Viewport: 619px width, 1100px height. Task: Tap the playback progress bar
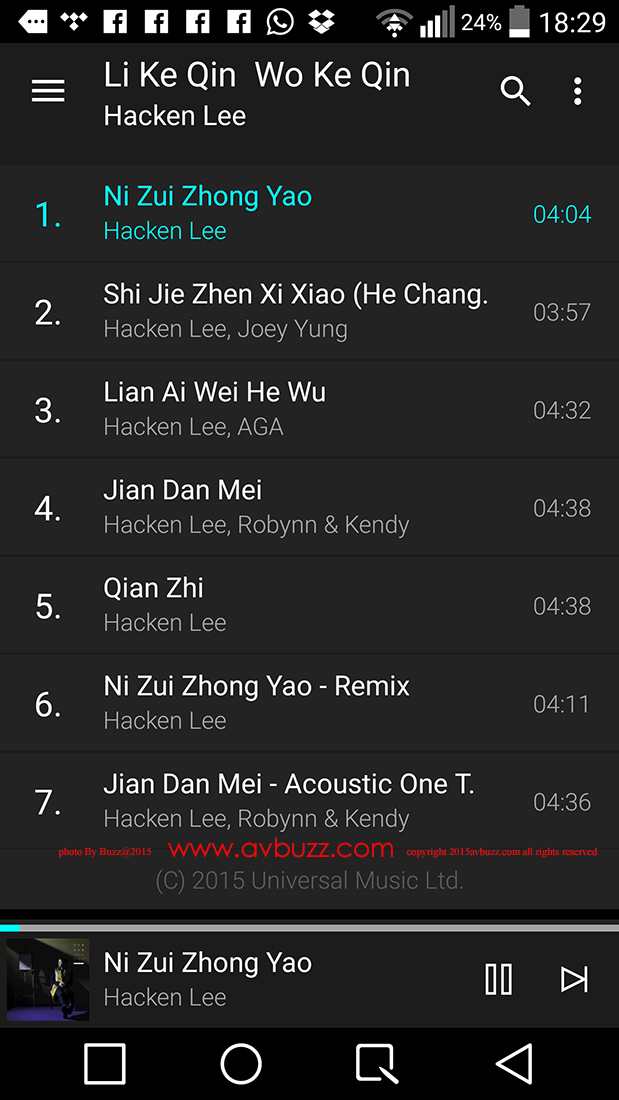coord(309,928)
